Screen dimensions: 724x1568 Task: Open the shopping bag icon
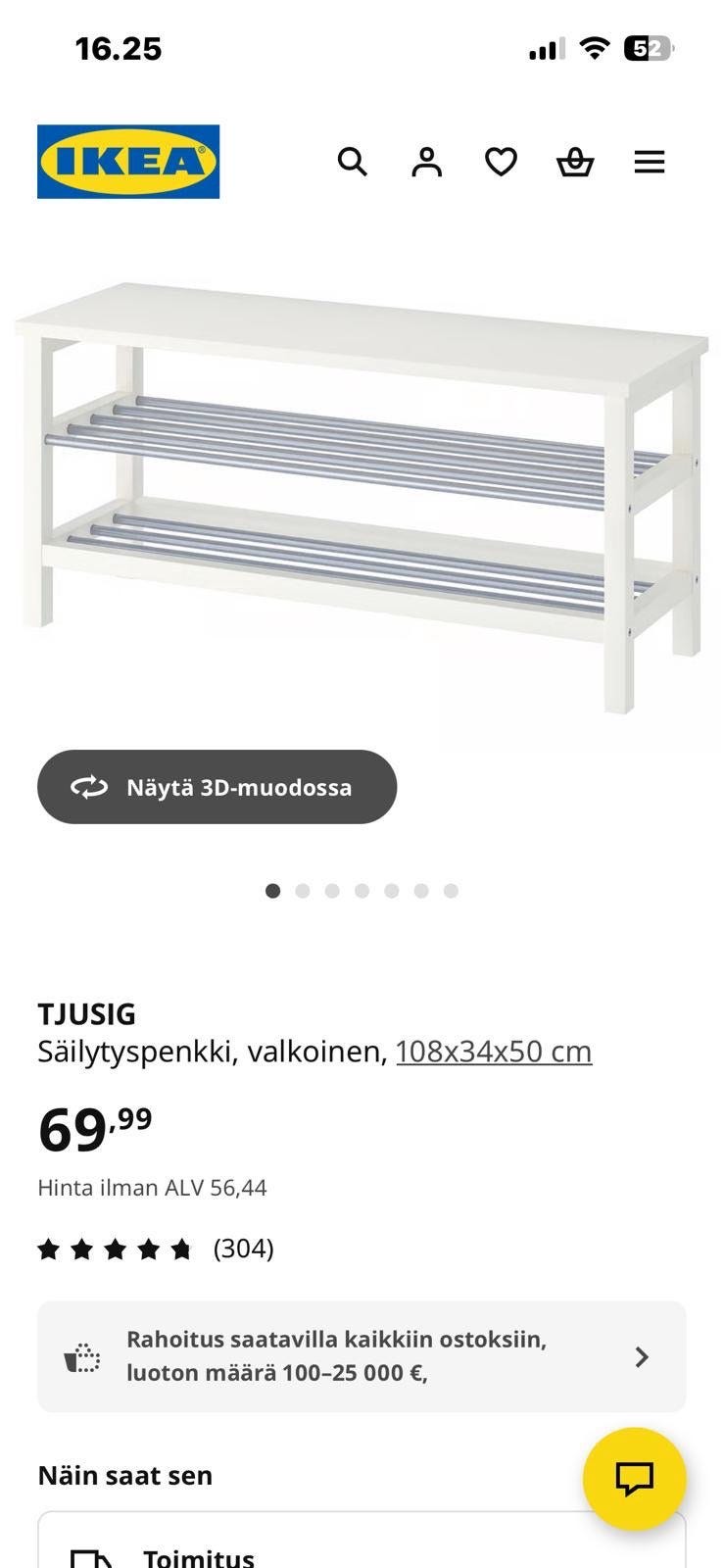pos(575,162)
